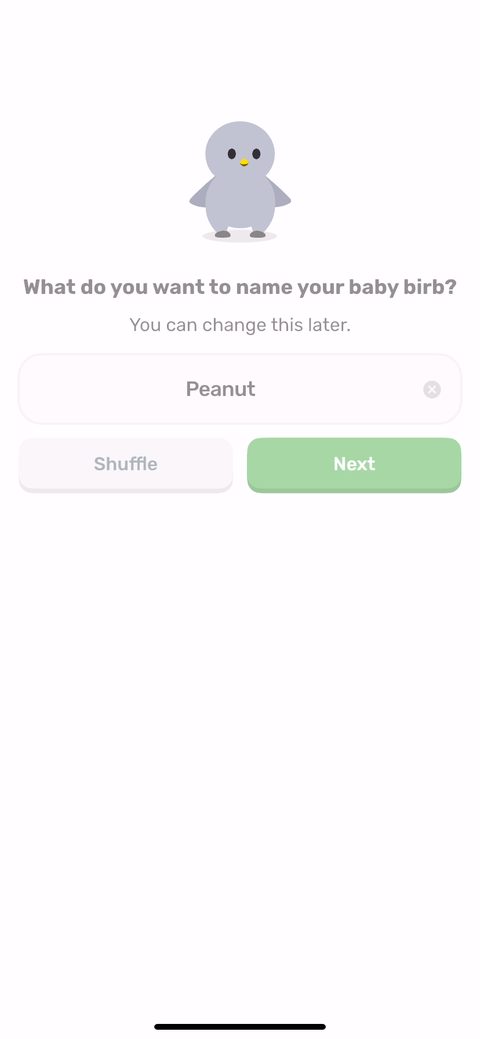Shuffle for a new birb name
Screen dimensions: 480x1039
click(126, 465)
